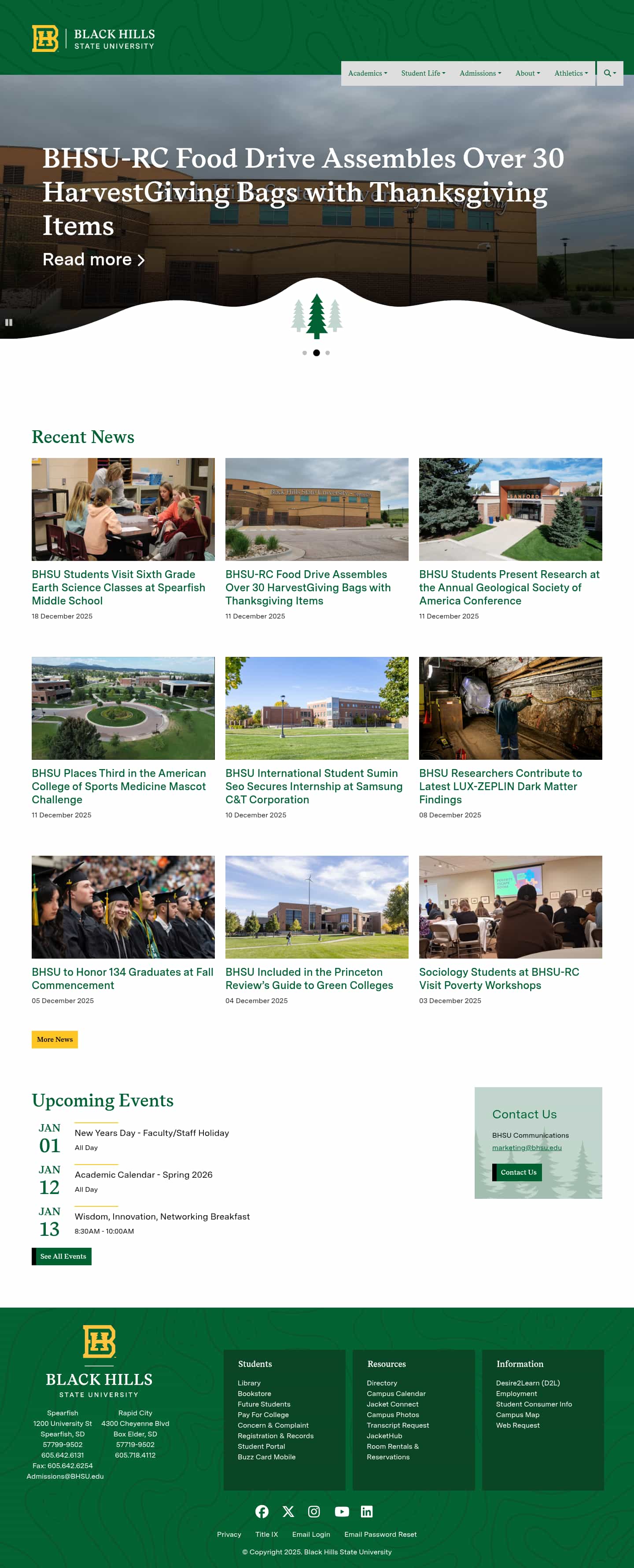Open the Admissions dropdown
634x1568 pixels.
coord(480,73)
